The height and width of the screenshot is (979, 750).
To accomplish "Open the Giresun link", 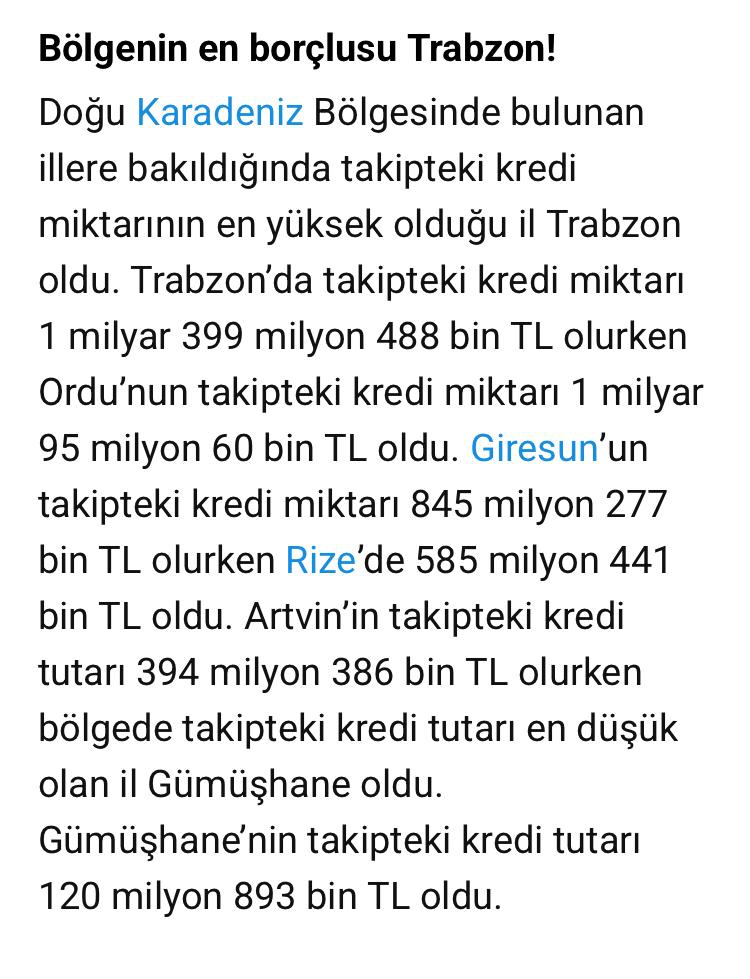I will (x=534, y=448).
